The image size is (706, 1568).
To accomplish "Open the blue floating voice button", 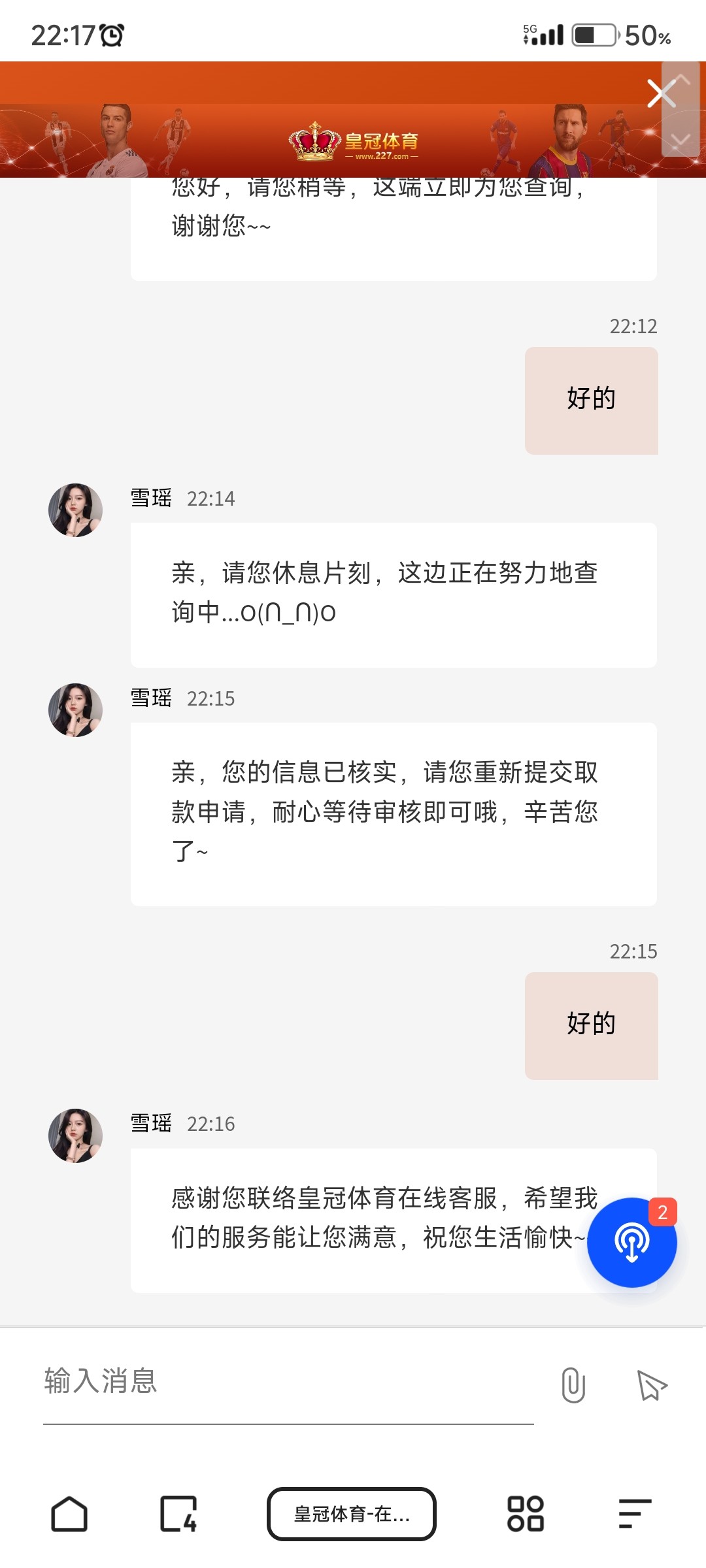I will (631, 1242).
